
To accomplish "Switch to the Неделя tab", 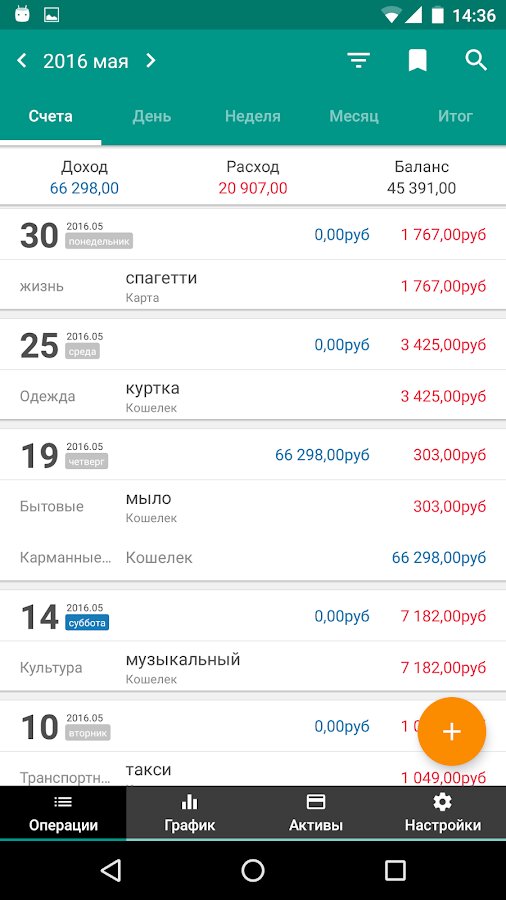I will (252, 117).
